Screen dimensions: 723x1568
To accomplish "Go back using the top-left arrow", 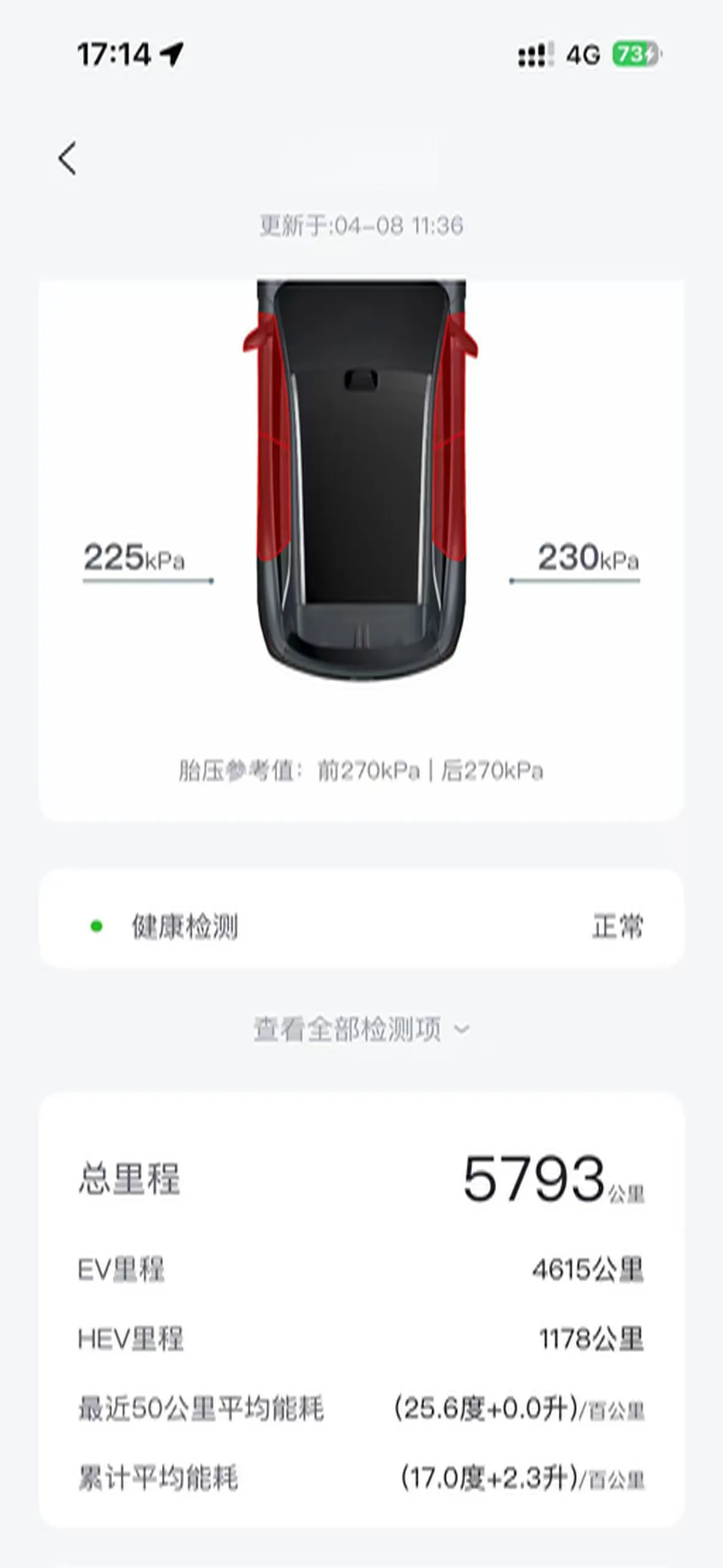I will (x=67, y=158).
